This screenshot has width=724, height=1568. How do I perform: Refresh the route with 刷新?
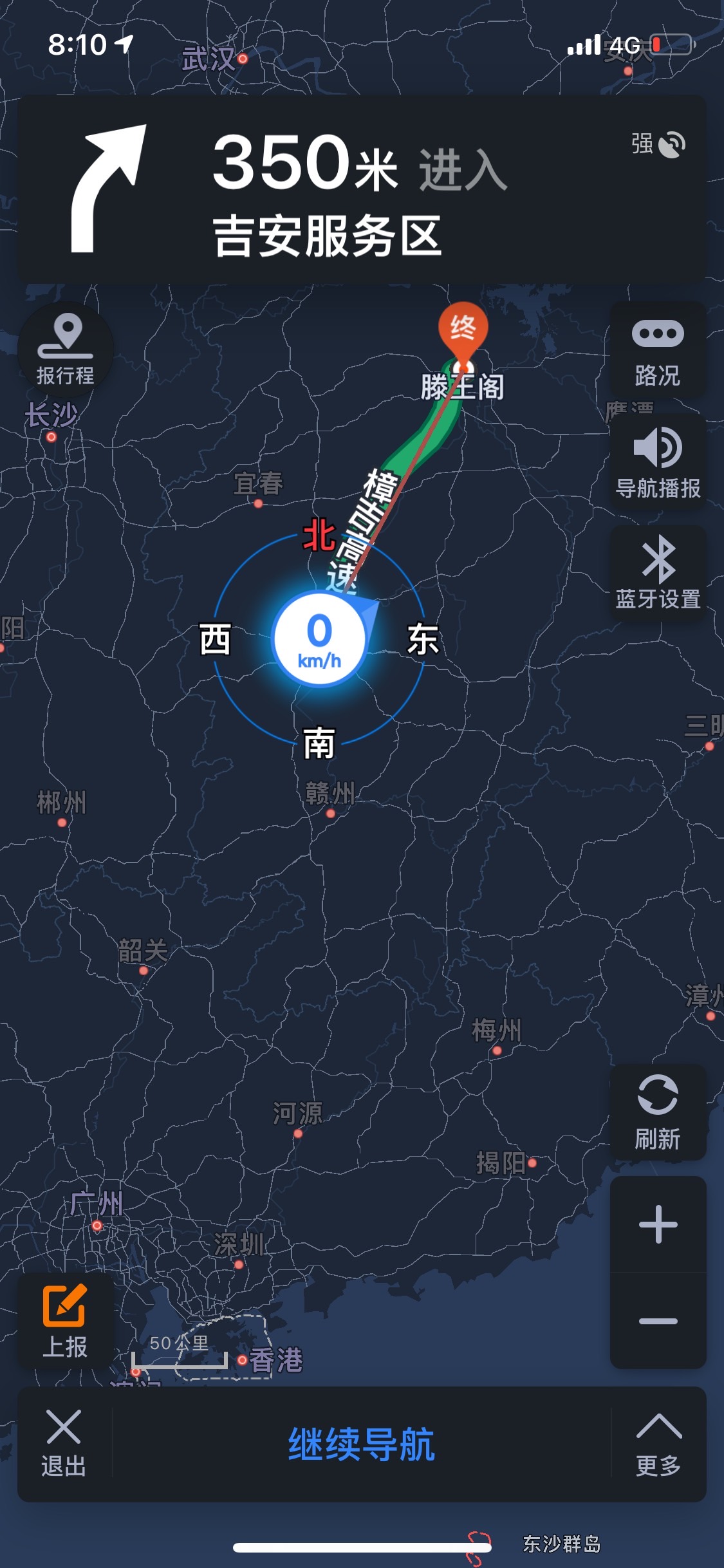pyautogui.click(x=658, y=1112)
